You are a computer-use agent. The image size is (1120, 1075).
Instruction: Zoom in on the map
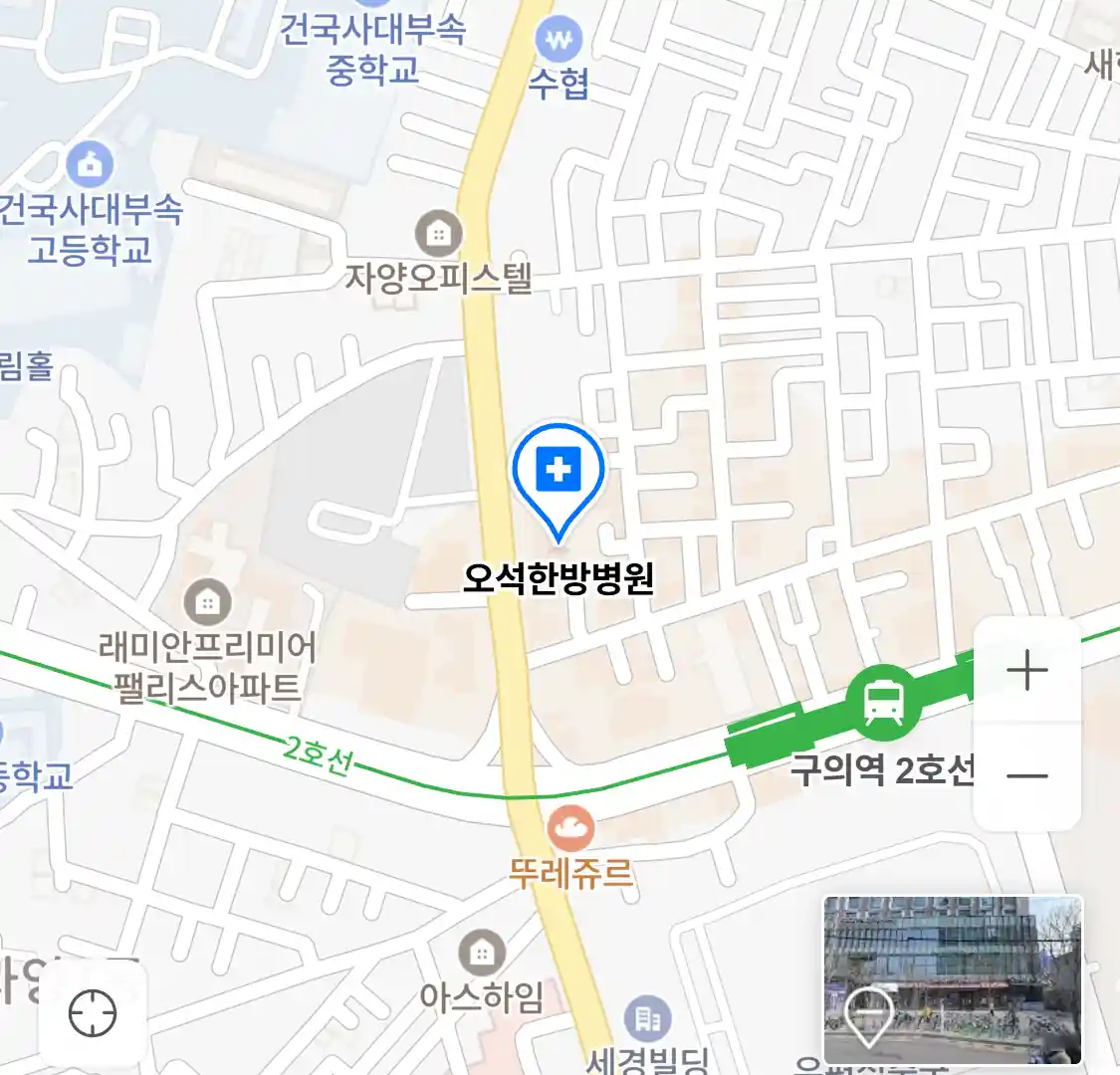coord(1026,671)
